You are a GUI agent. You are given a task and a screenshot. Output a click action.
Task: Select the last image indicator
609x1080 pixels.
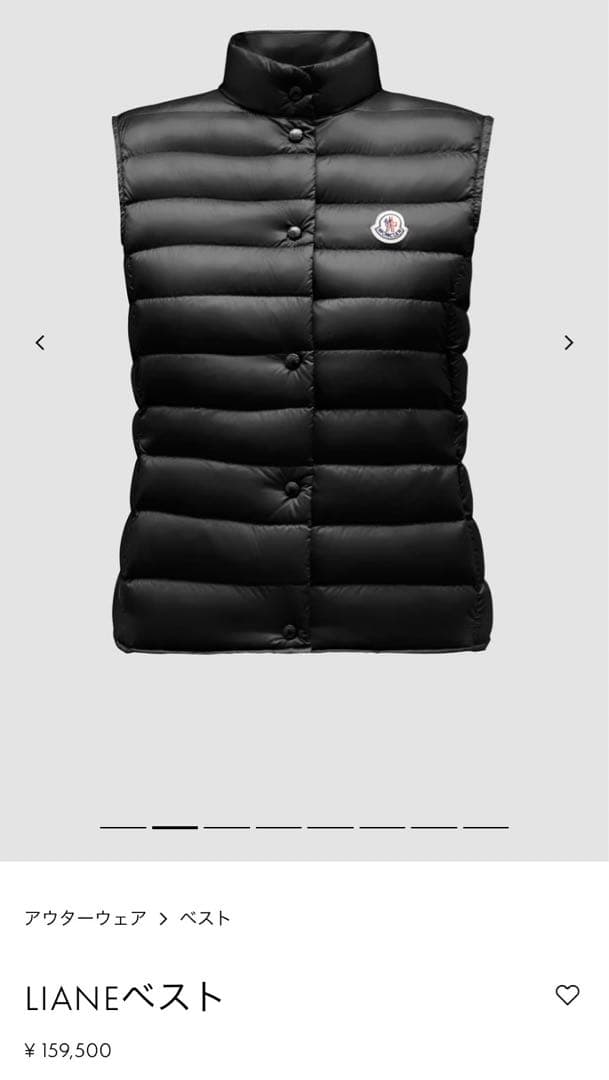pos(485,827)
